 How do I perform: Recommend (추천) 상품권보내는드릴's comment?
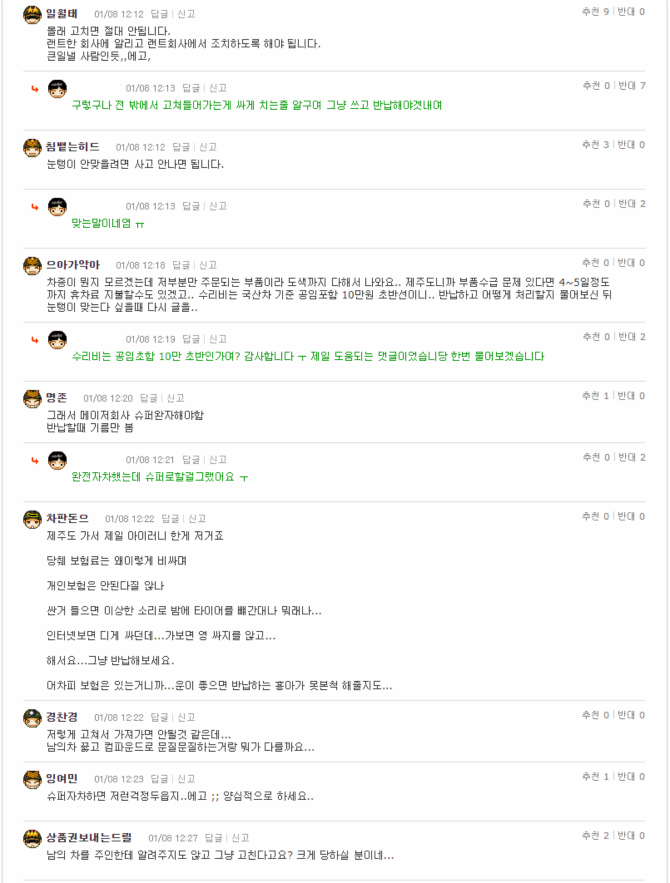click(594, 835)
